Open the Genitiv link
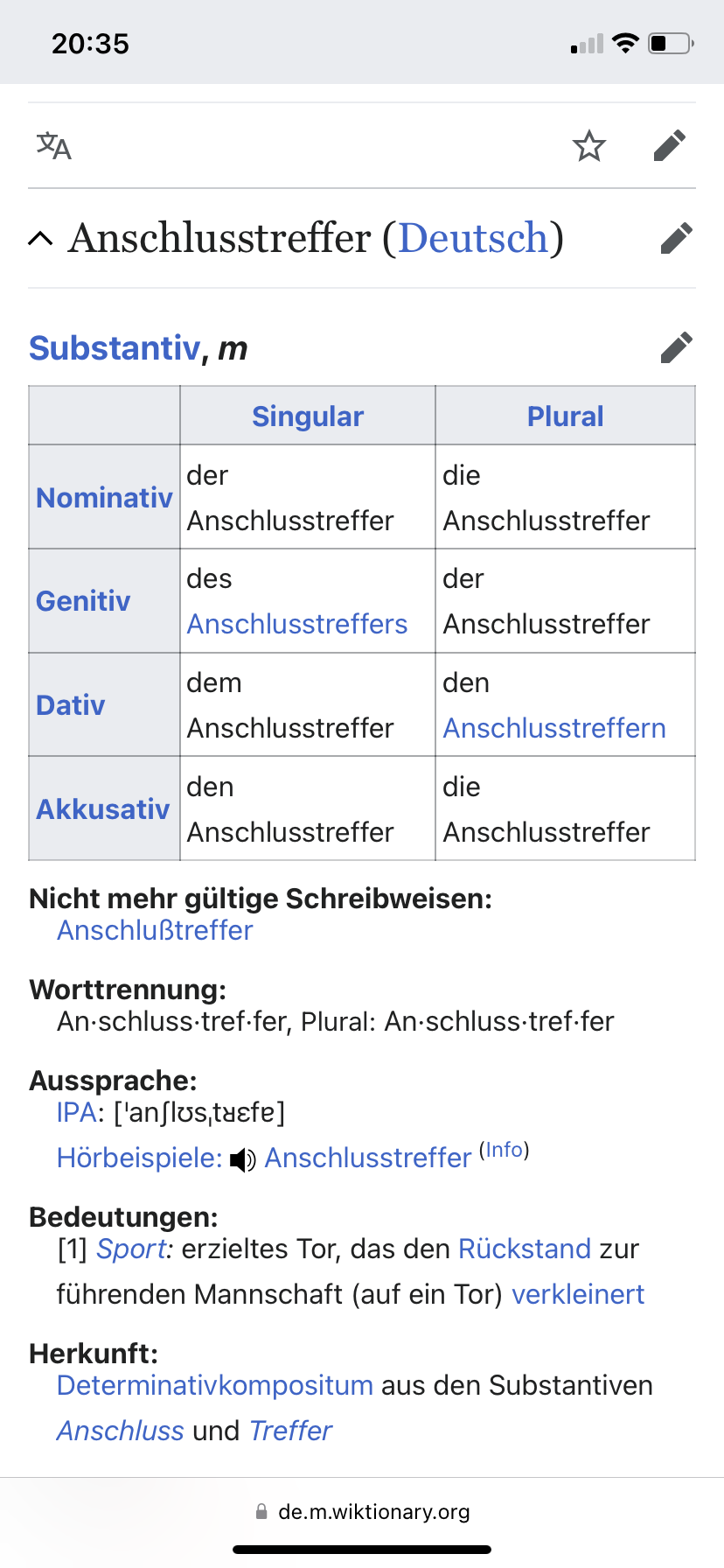724x1568 pixels. (x=83, y=601)
